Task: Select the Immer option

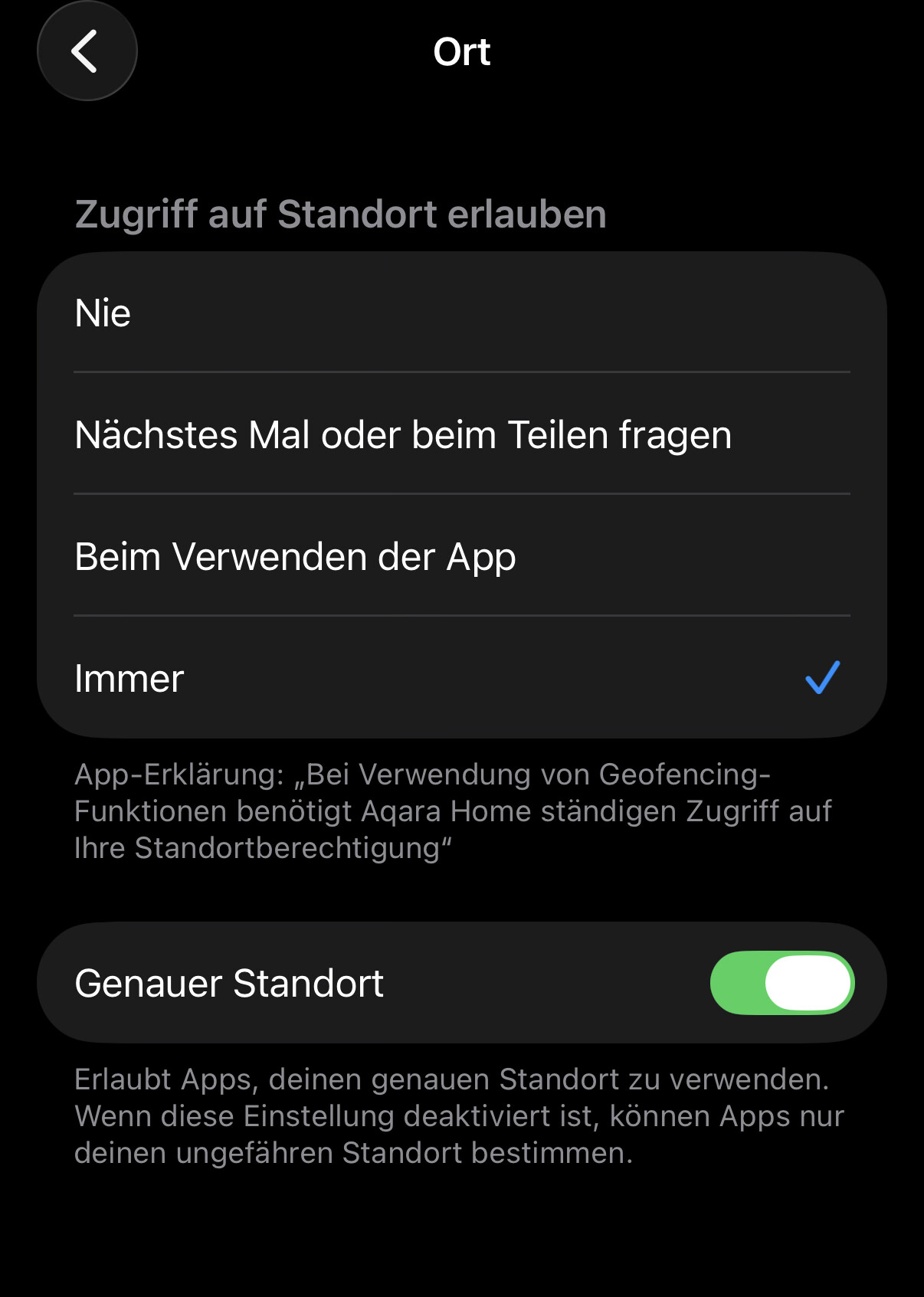Action: [461, 678]
